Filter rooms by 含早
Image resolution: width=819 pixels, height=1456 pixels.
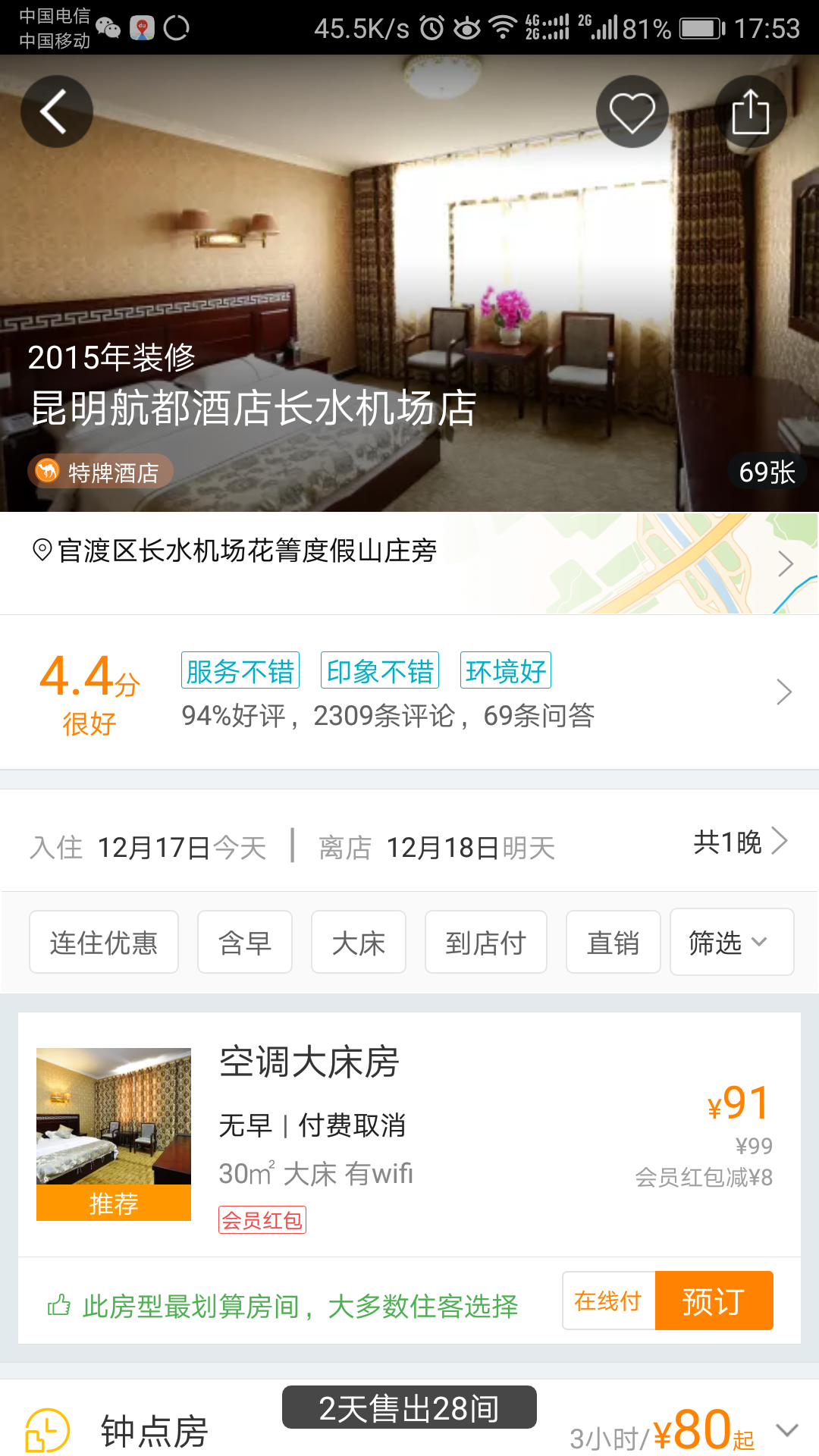244,943
